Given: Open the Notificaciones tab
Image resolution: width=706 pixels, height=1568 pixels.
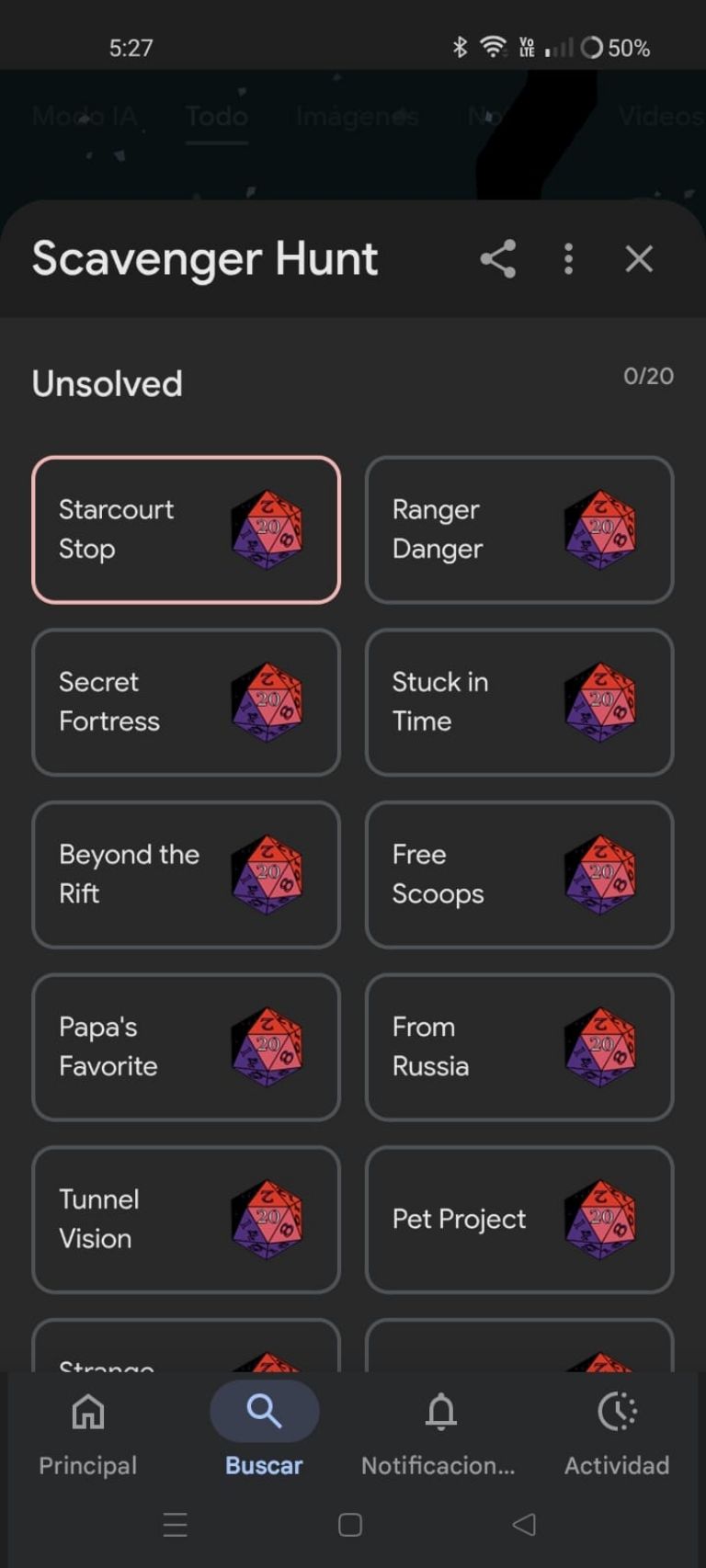Looking at the screenshot, I should pos(439,1430).
